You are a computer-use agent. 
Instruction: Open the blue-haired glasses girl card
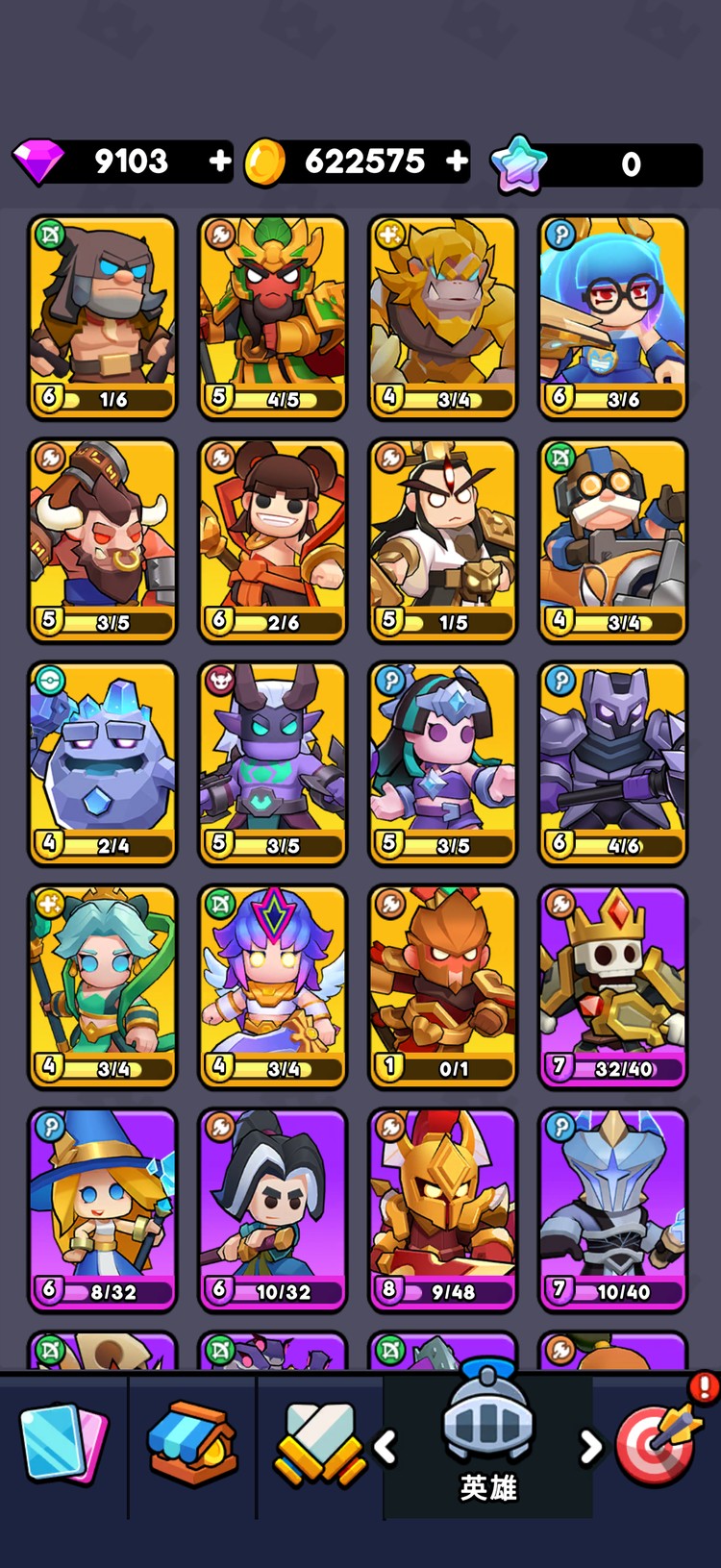[613, 317]
